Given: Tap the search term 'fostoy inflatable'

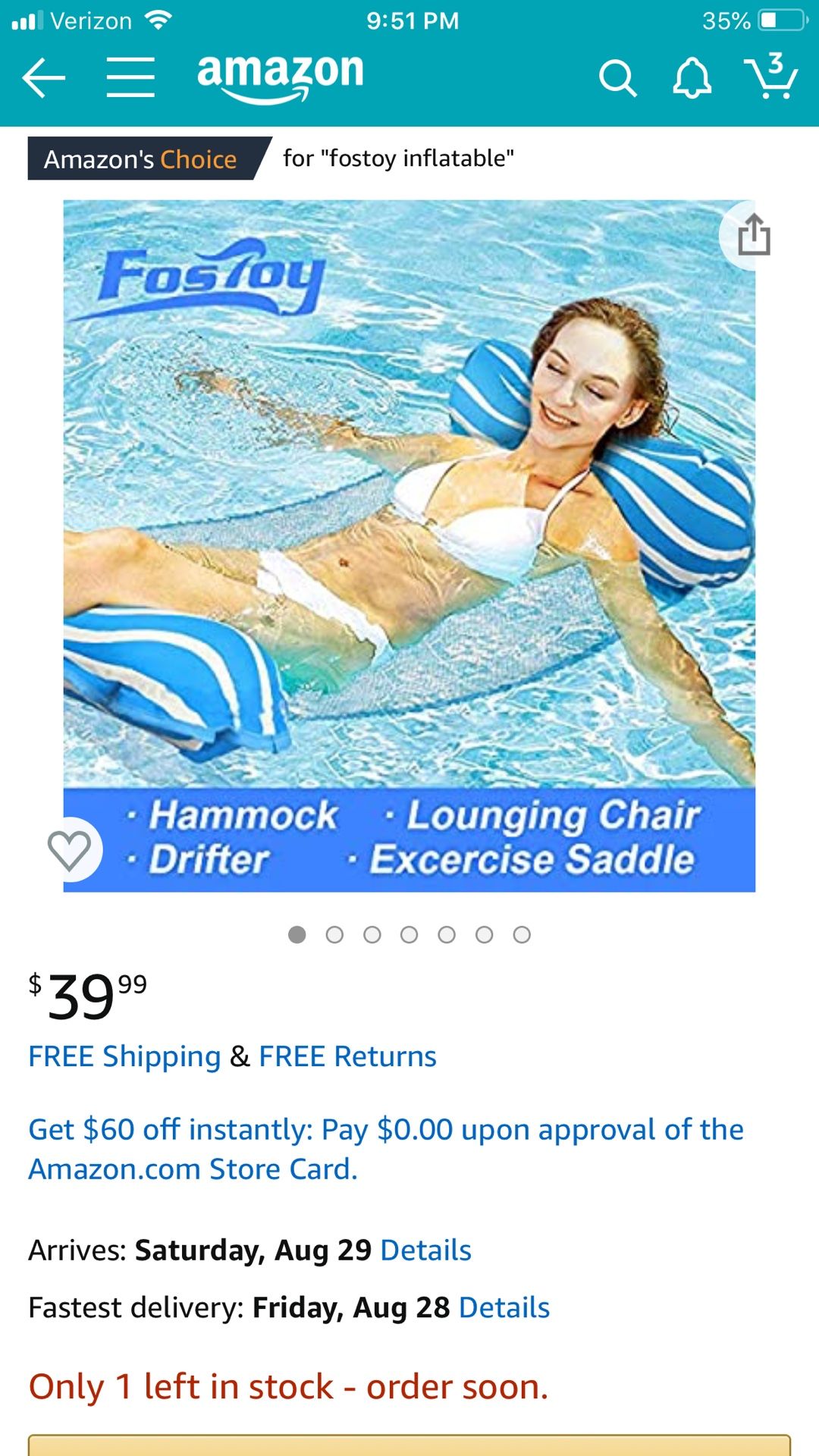Looking at the screenshot, I should pos(397,158).
